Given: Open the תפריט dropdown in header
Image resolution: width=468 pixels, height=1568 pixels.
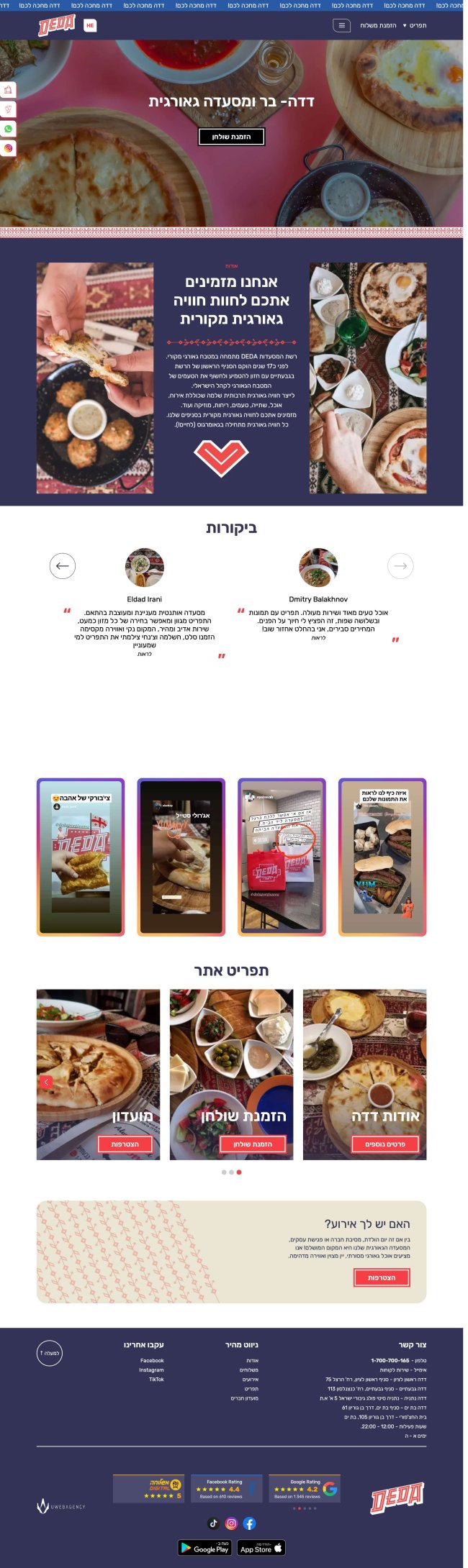Looking at the screenshot, I should tap(414, 25).
